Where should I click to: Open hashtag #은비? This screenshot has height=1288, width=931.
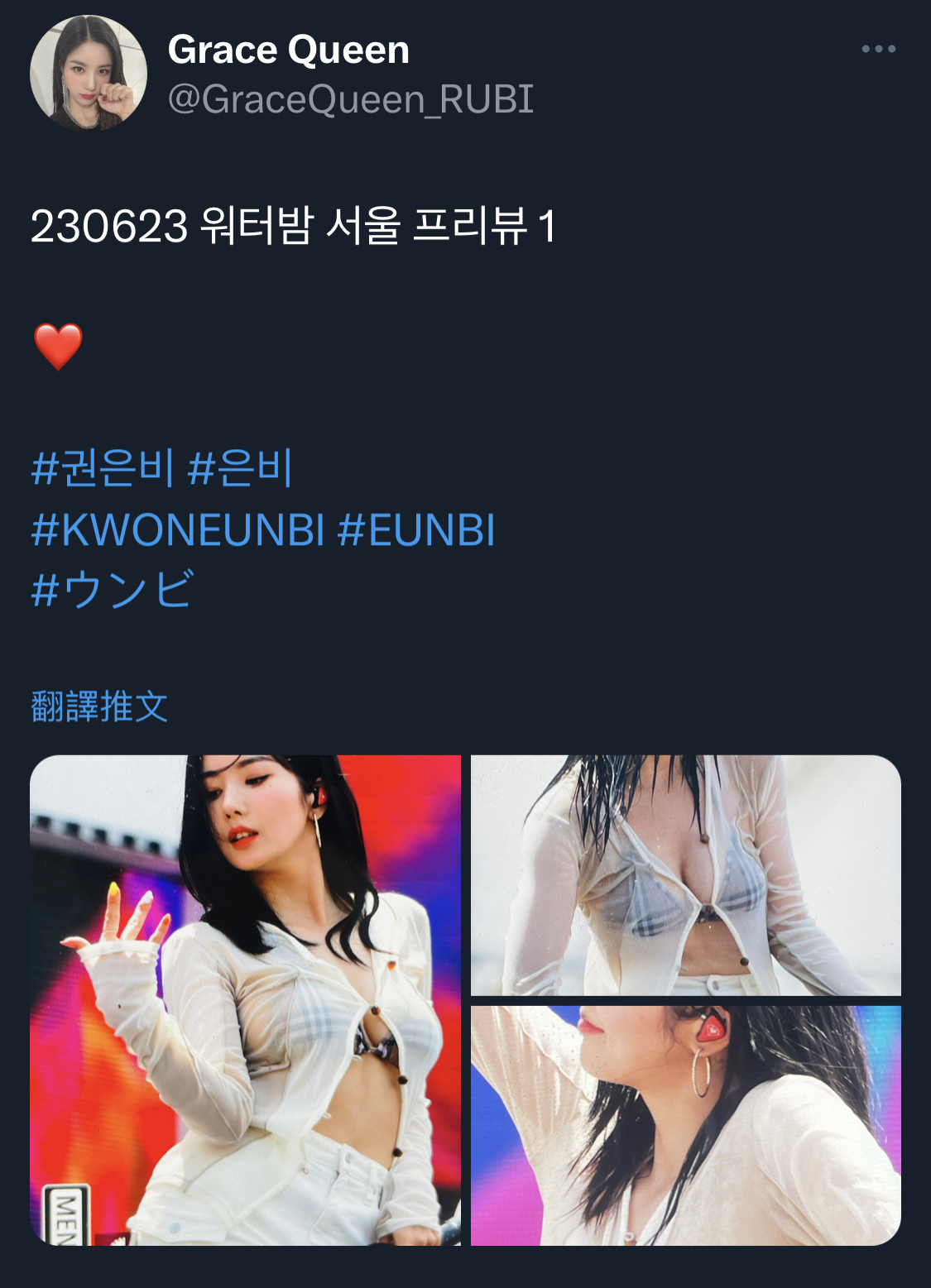point(240,468)
